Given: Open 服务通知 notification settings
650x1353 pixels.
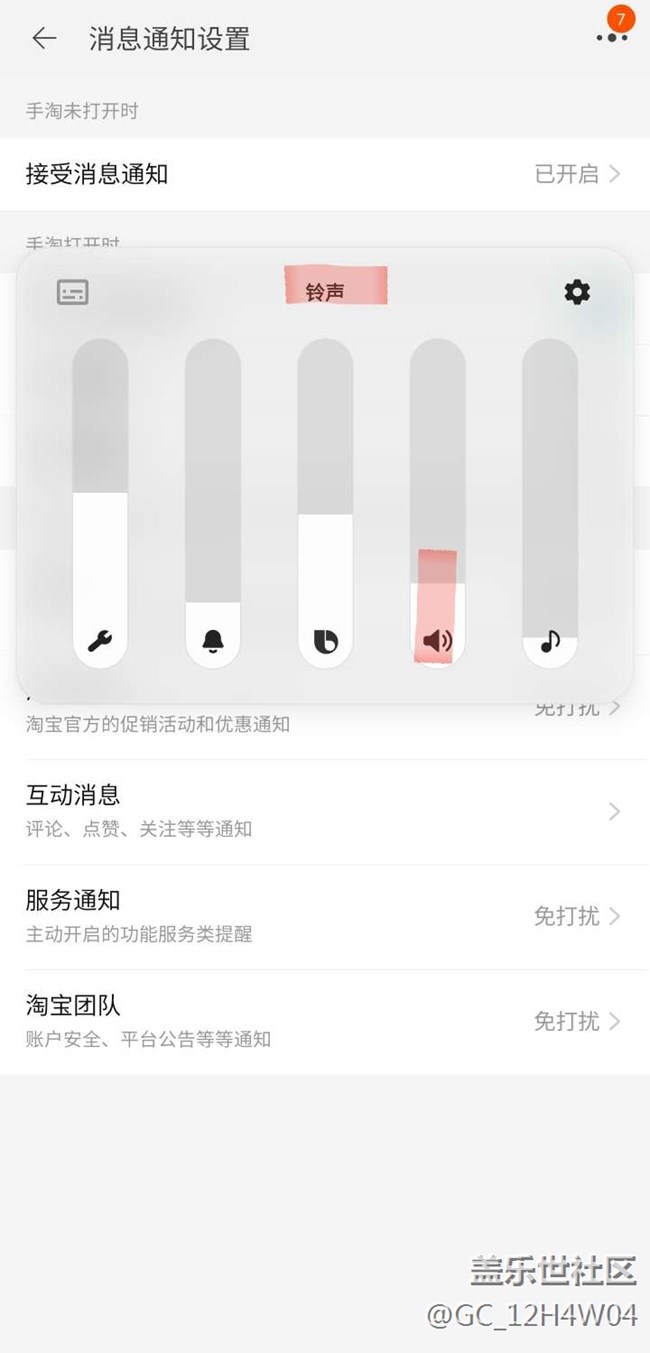Looking at the screenshot, I should 325,917.
